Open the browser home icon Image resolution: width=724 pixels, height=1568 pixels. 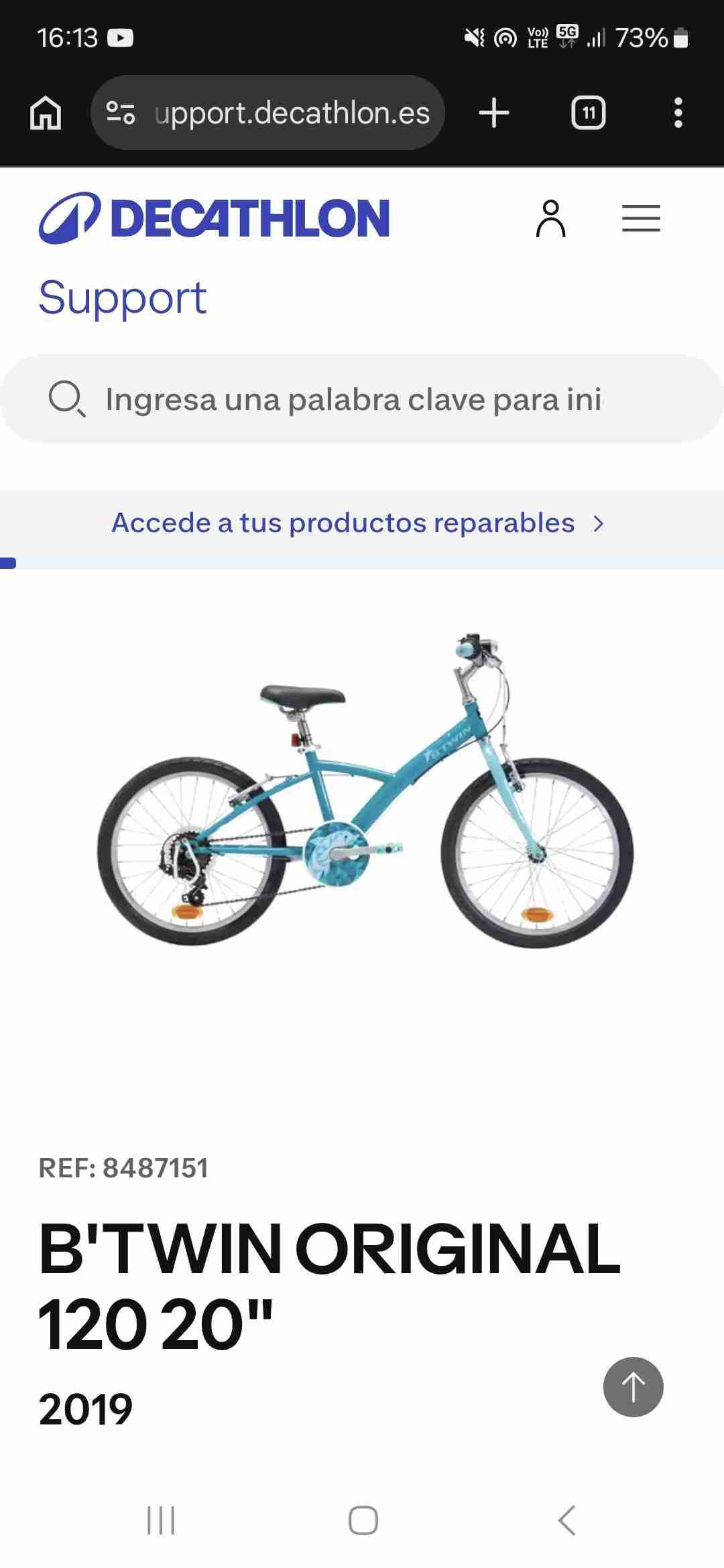[45, 112]
